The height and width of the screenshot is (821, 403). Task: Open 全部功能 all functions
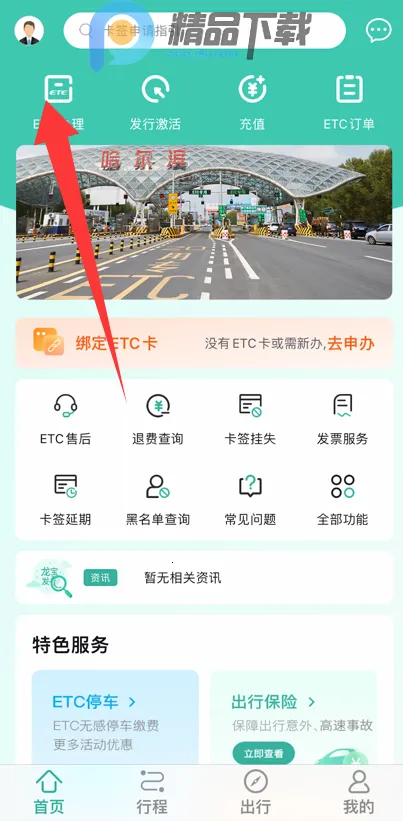(x=342, y=500)
